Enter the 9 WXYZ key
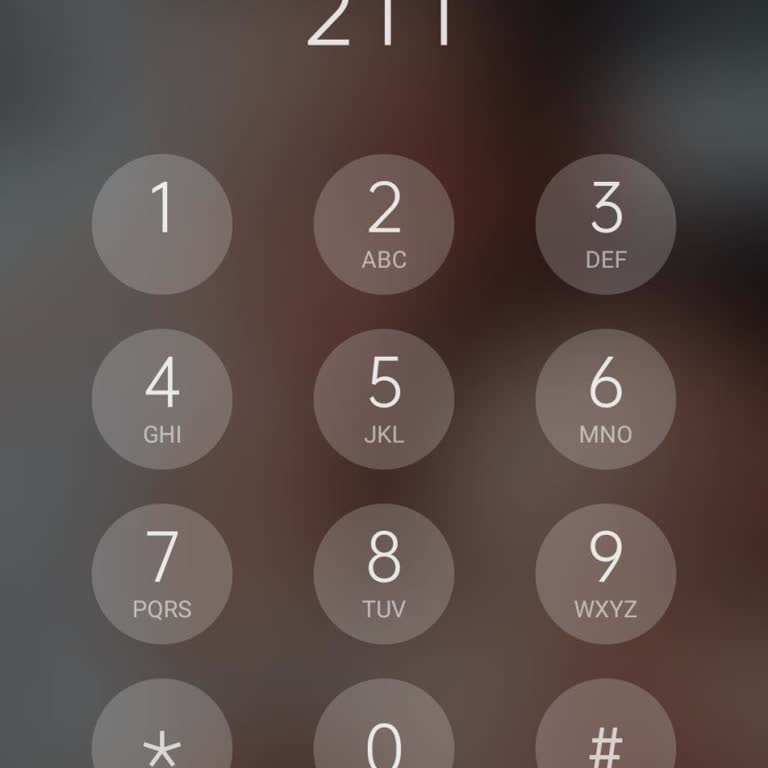This screenshot has height=768, width=768. [606, 574]
